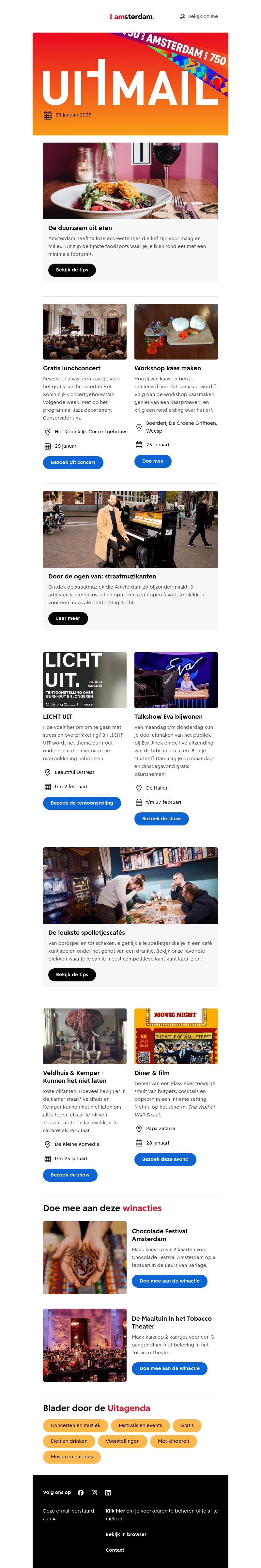Open the Instagram profile icon
261x1568 pixels.
click(94, 1492)
